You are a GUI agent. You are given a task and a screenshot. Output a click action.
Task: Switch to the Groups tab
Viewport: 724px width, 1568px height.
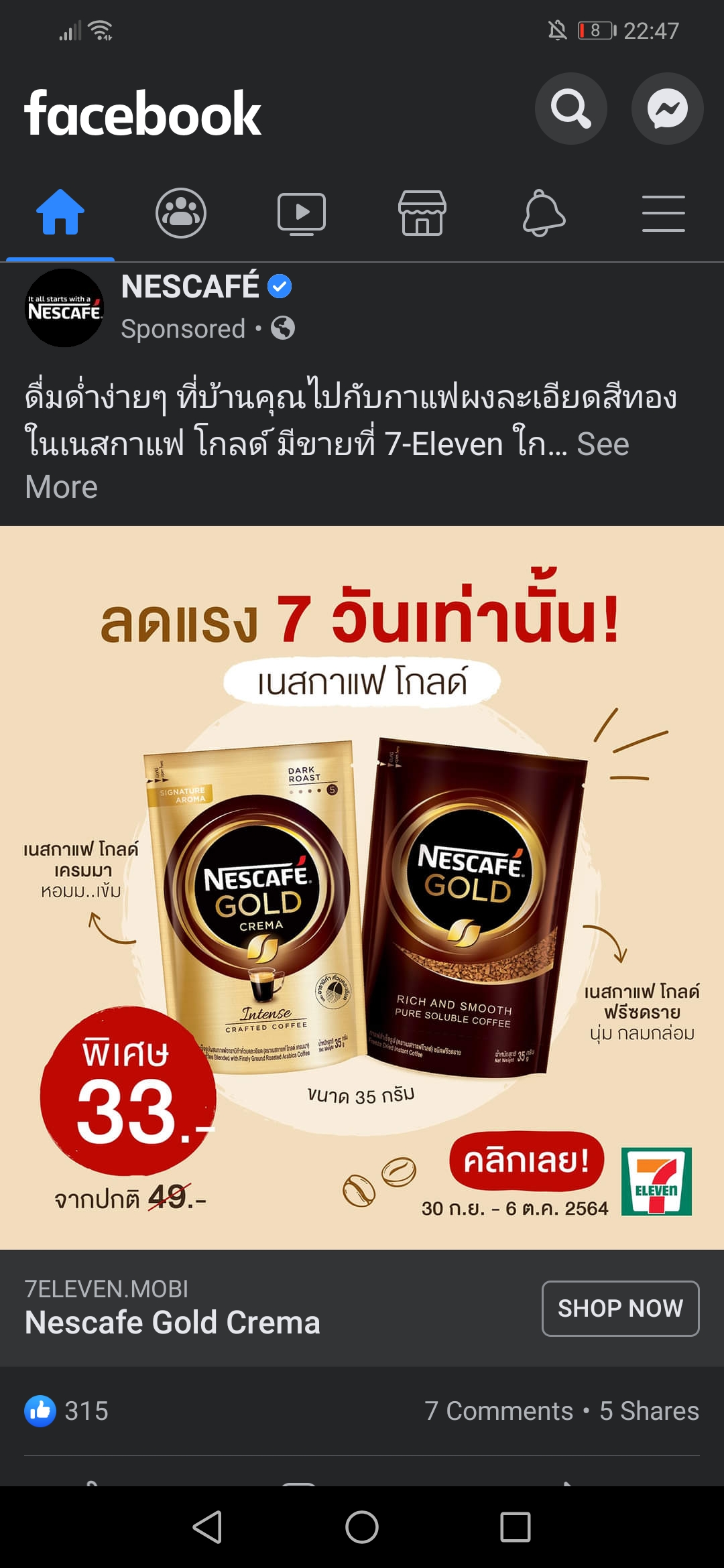181,213
